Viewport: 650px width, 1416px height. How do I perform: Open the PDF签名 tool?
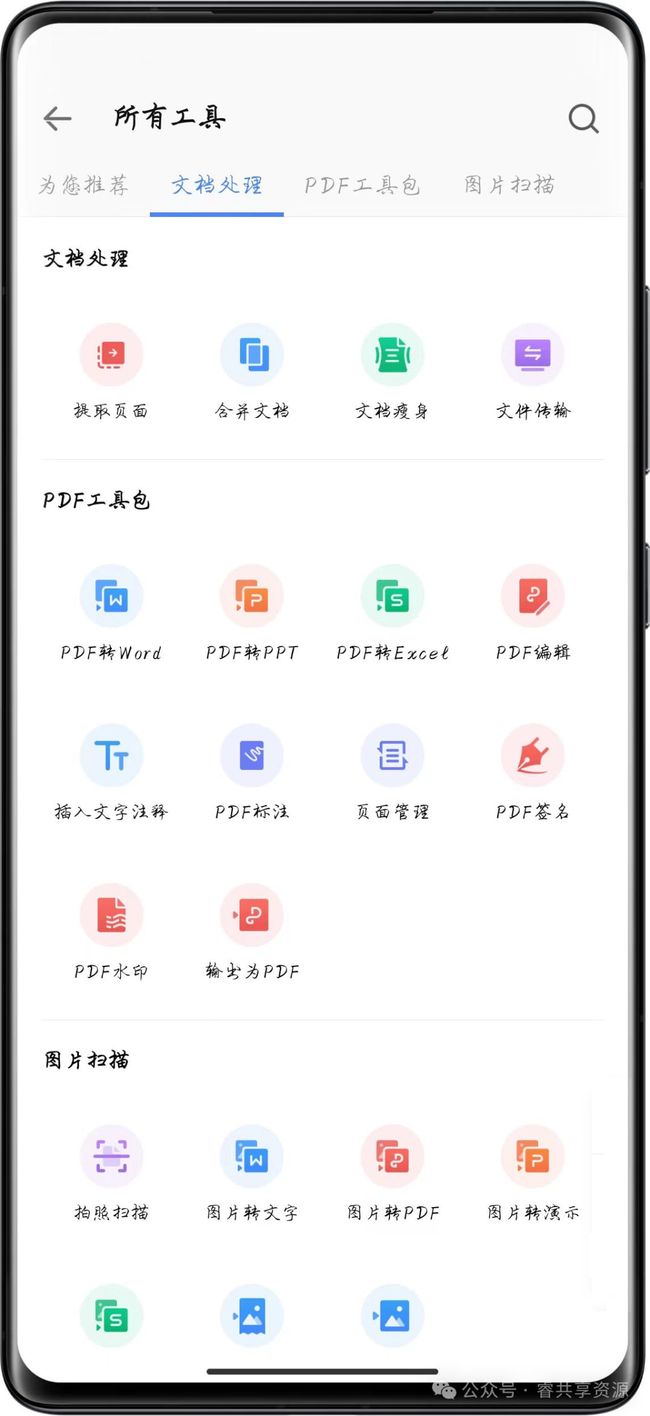[x=533, y=773]
